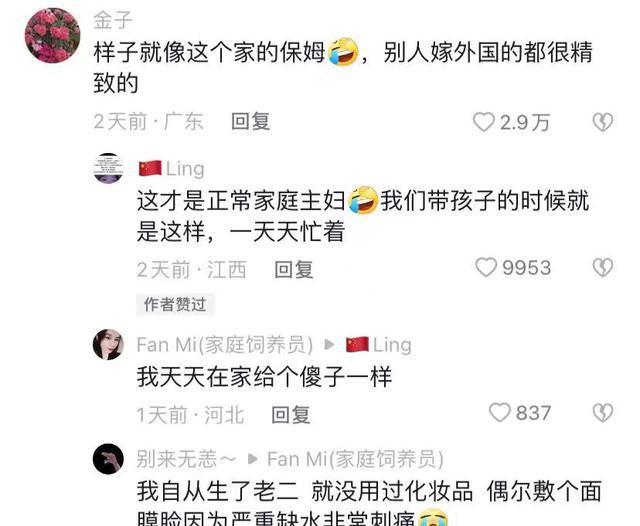
Task: Open 金子's profile avatar
Action: click(x=51, y=36)
